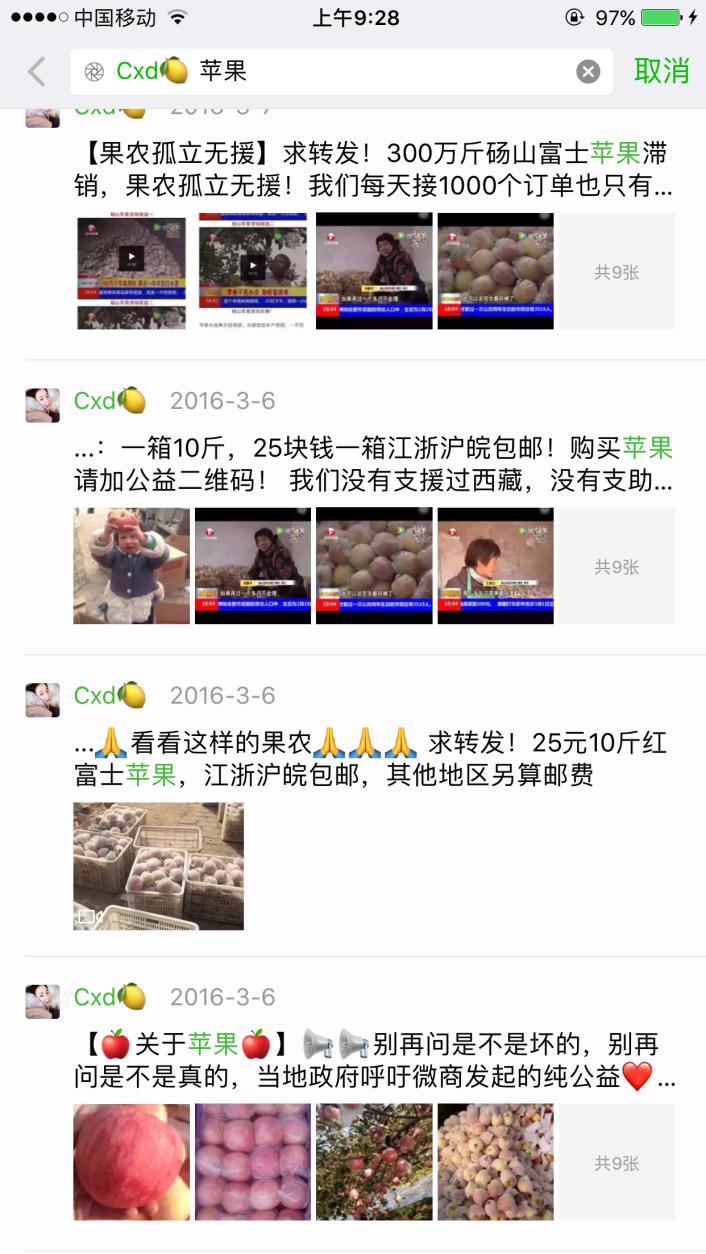Cancel the search with 取消
706x1254 pixels.
coord(661,71)
